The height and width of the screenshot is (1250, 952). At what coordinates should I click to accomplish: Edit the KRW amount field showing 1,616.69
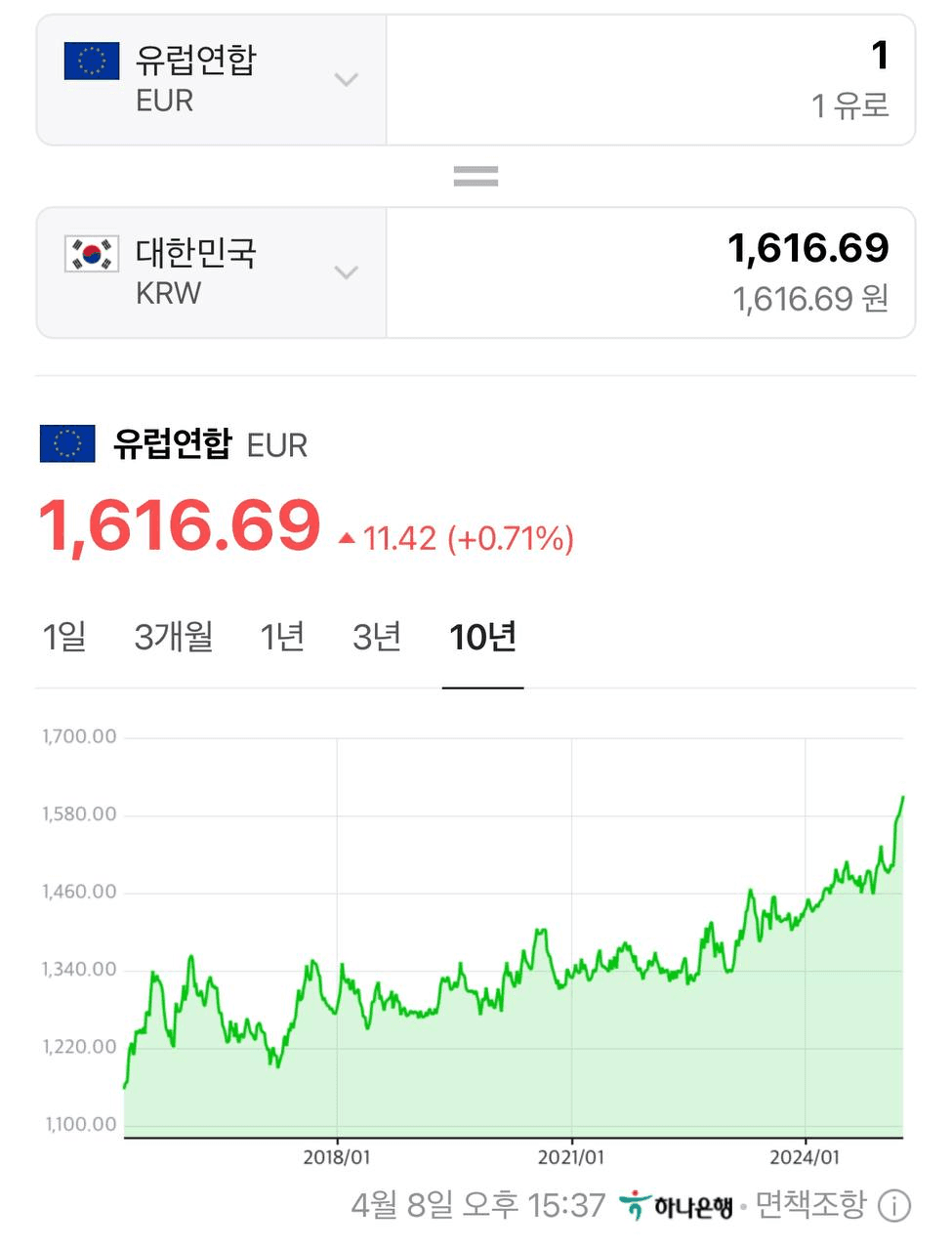point(650,272)
